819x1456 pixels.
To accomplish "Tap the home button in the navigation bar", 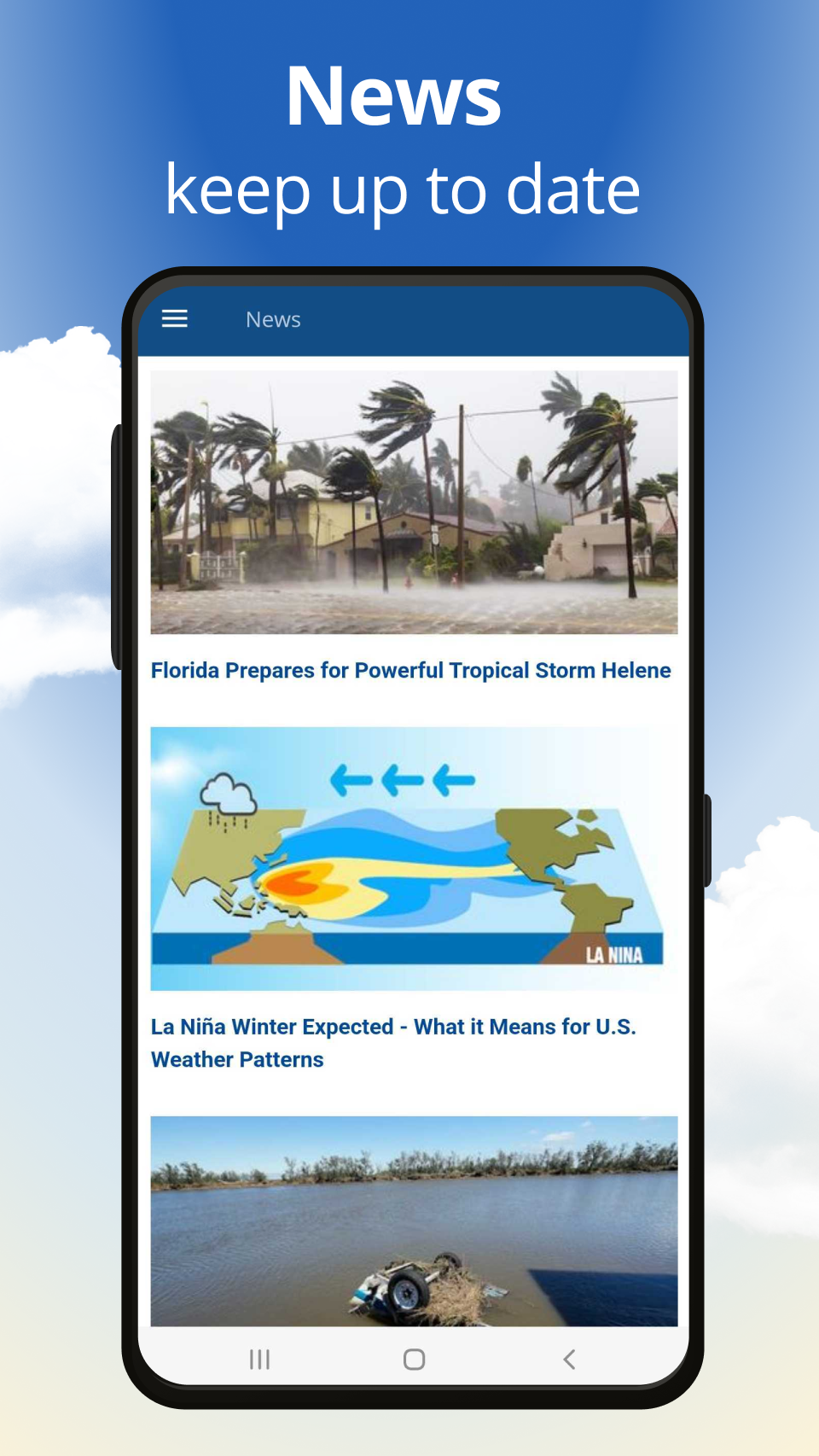I will click(x=412, y=1359).
